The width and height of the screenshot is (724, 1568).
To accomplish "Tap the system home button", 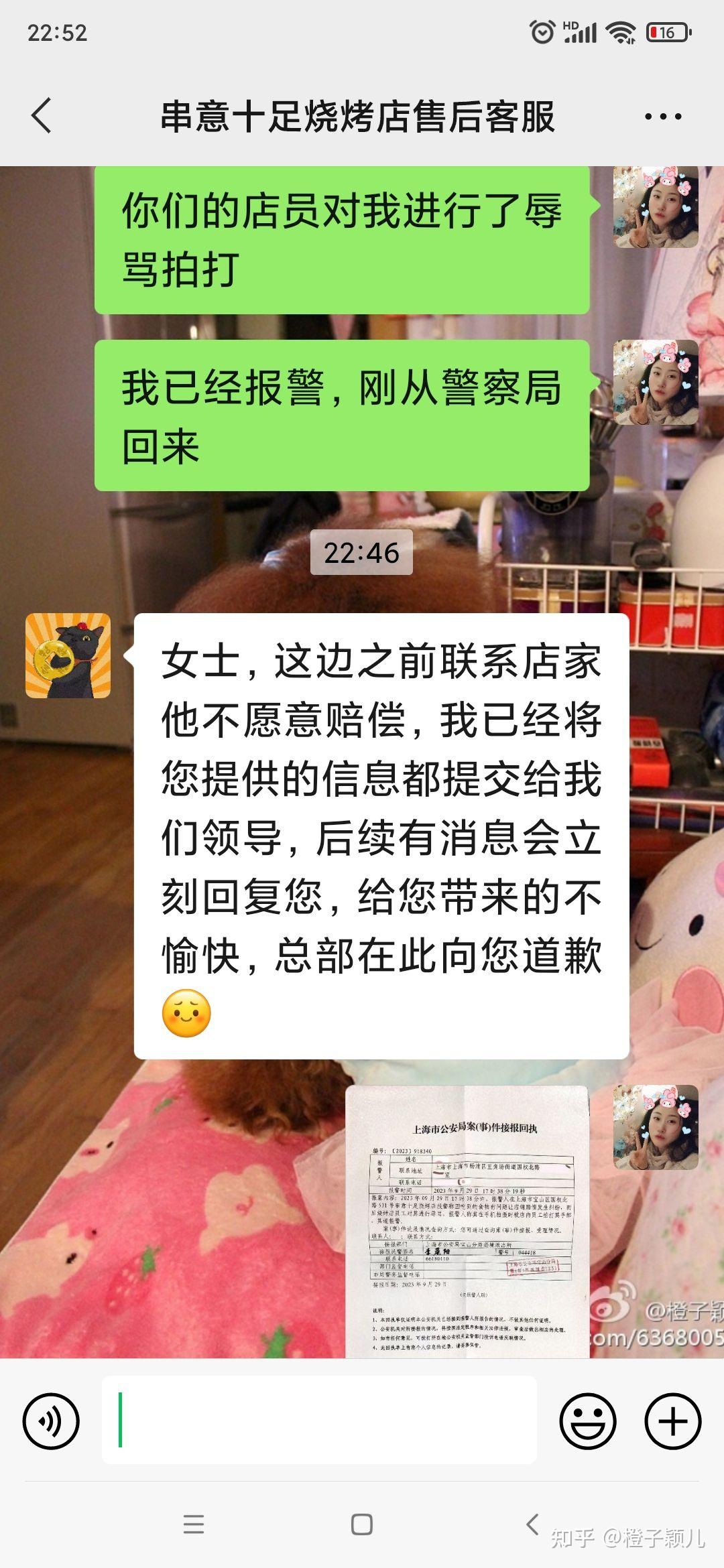I will pyautogui.click(x=362, y=1524).
